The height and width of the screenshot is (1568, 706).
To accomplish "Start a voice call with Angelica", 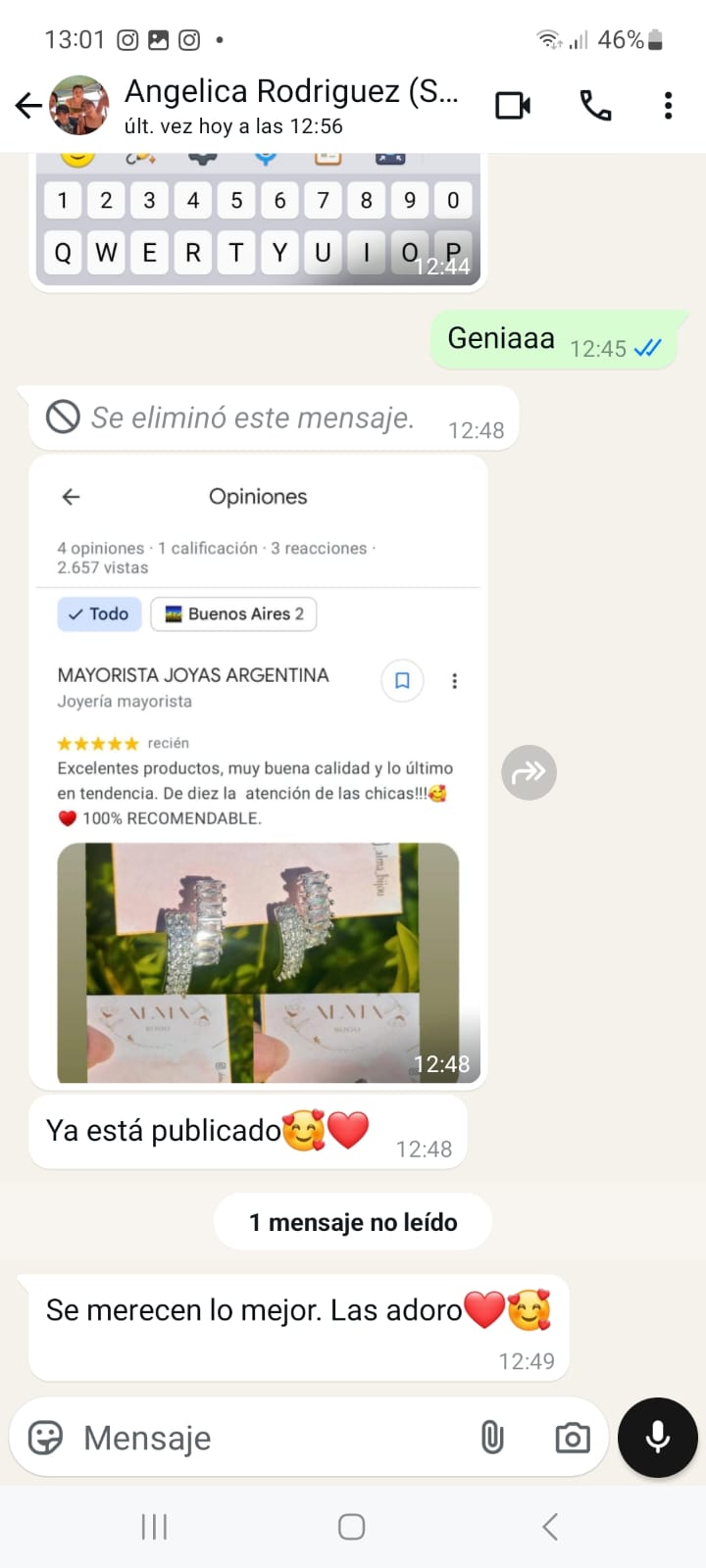I will coord(595,105).
